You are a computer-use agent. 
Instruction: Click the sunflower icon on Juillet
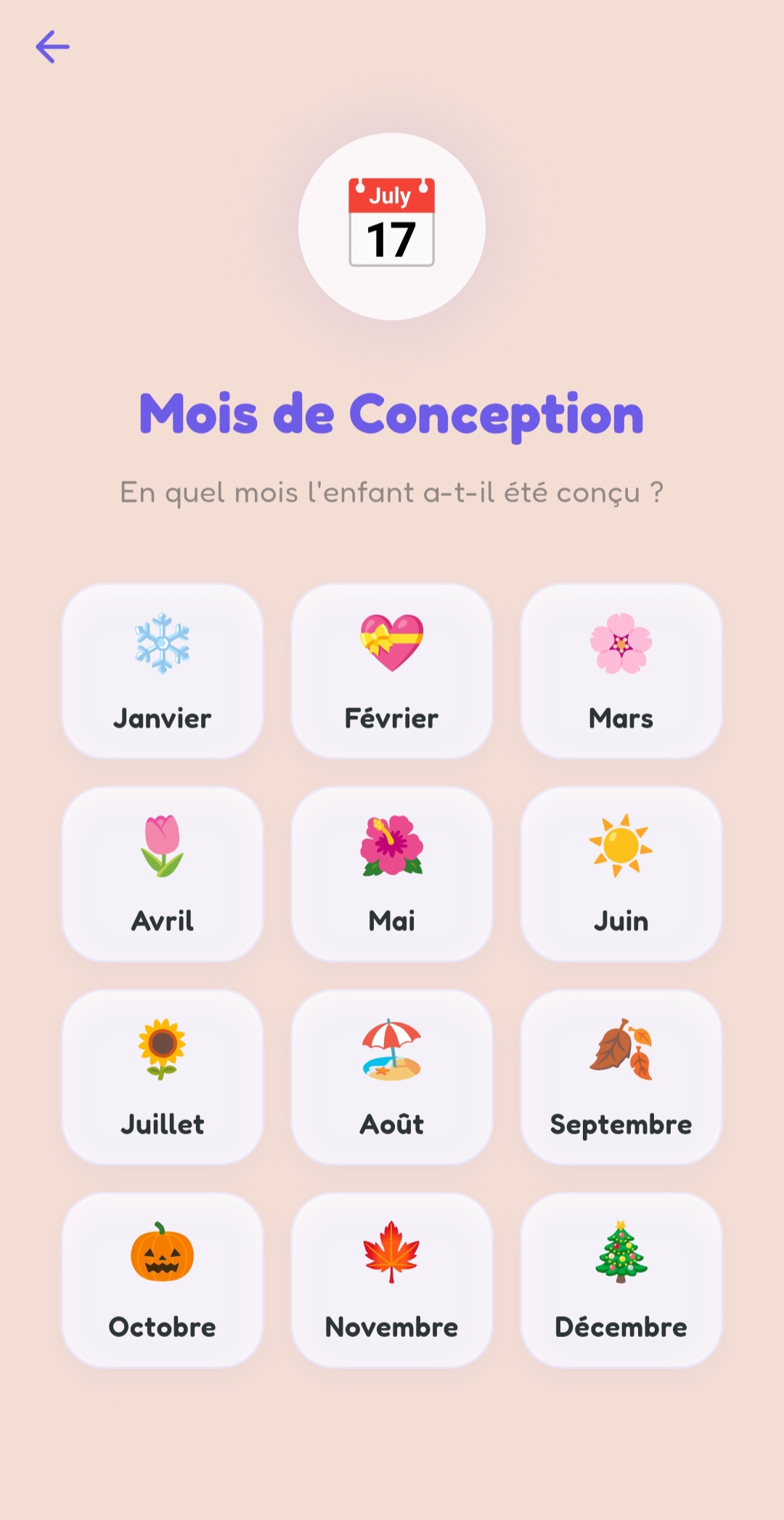click(162, 1053)
